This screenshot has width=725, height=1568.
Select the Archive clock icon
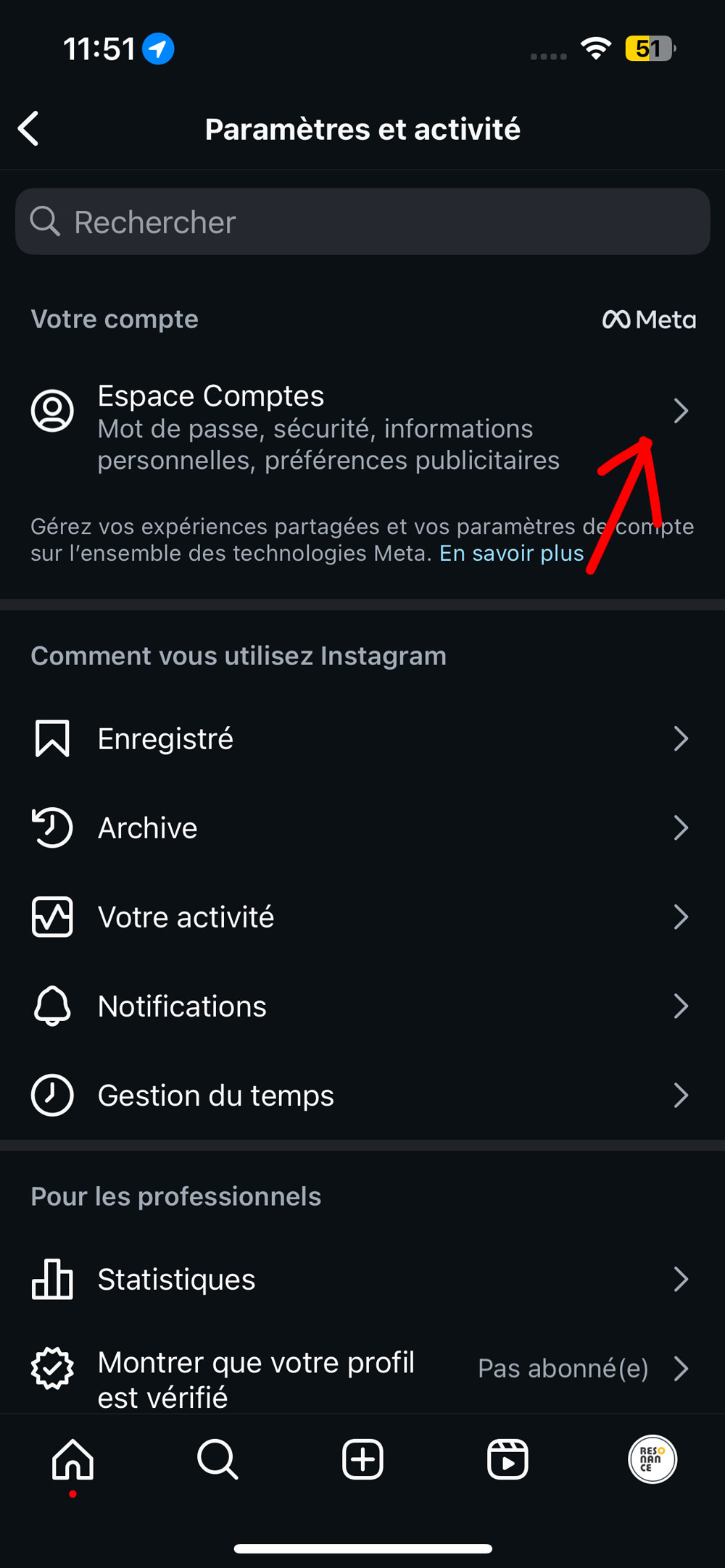[51, 827]
